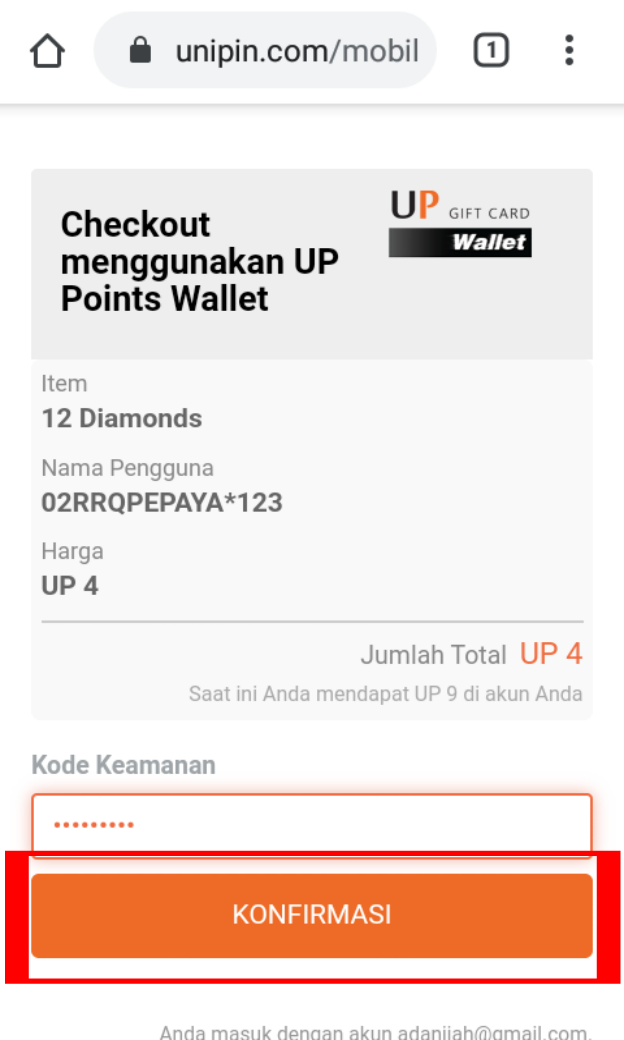The image size is (624, 1040).
Task: Open the browser overflow menu
Action: point(569,51)
